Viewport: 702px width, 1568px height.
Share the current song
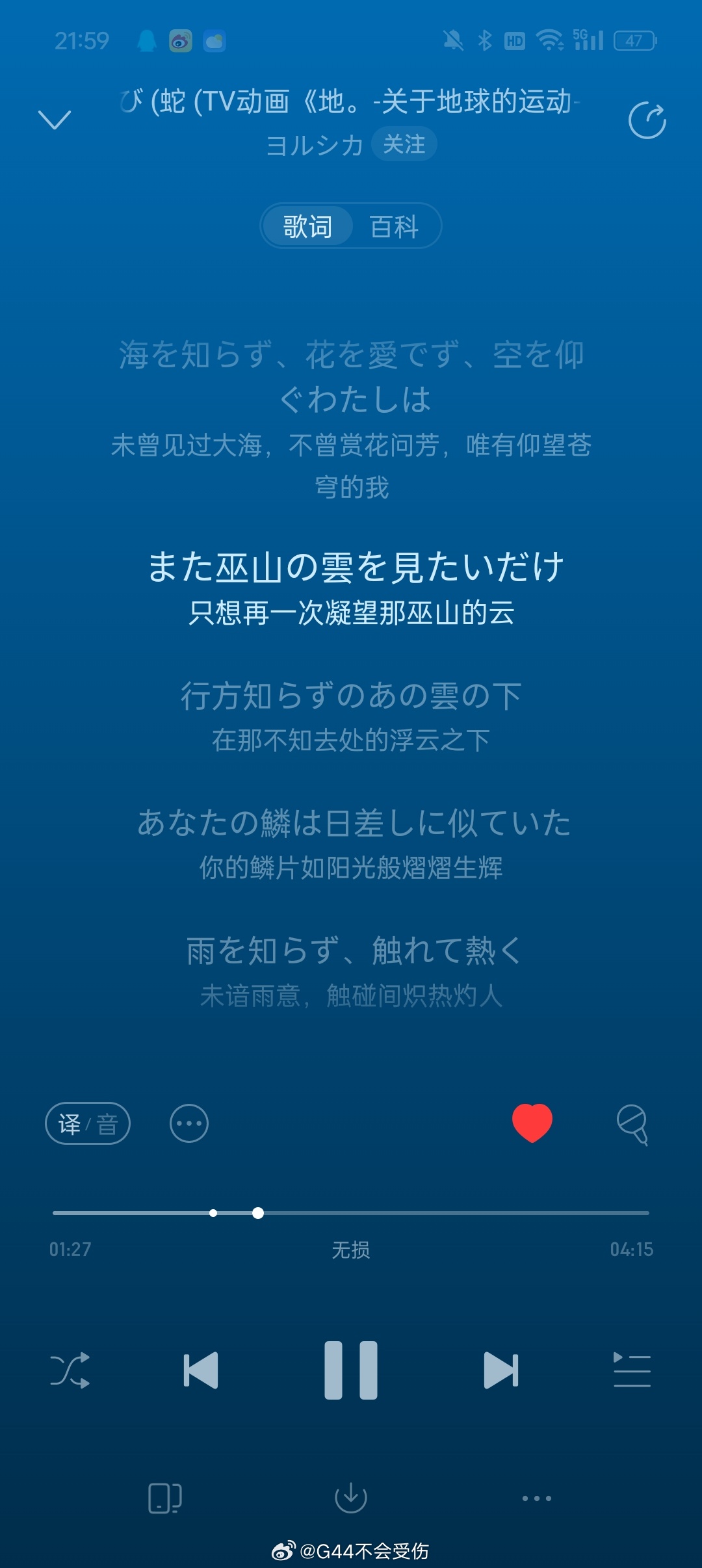pos(647,120)
